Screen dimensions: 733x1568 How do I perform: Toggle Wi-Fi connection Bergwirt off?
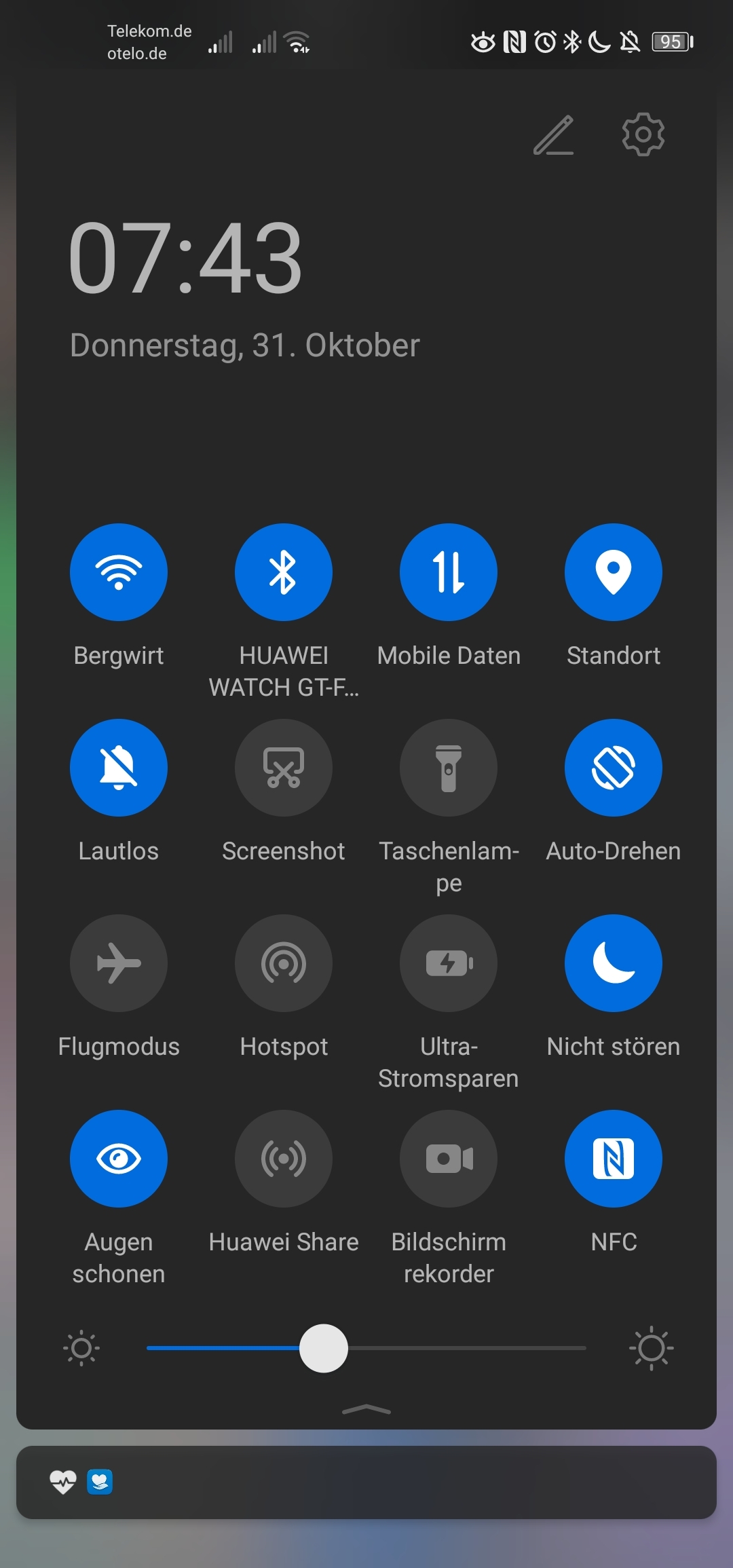[x=119, y=572]
